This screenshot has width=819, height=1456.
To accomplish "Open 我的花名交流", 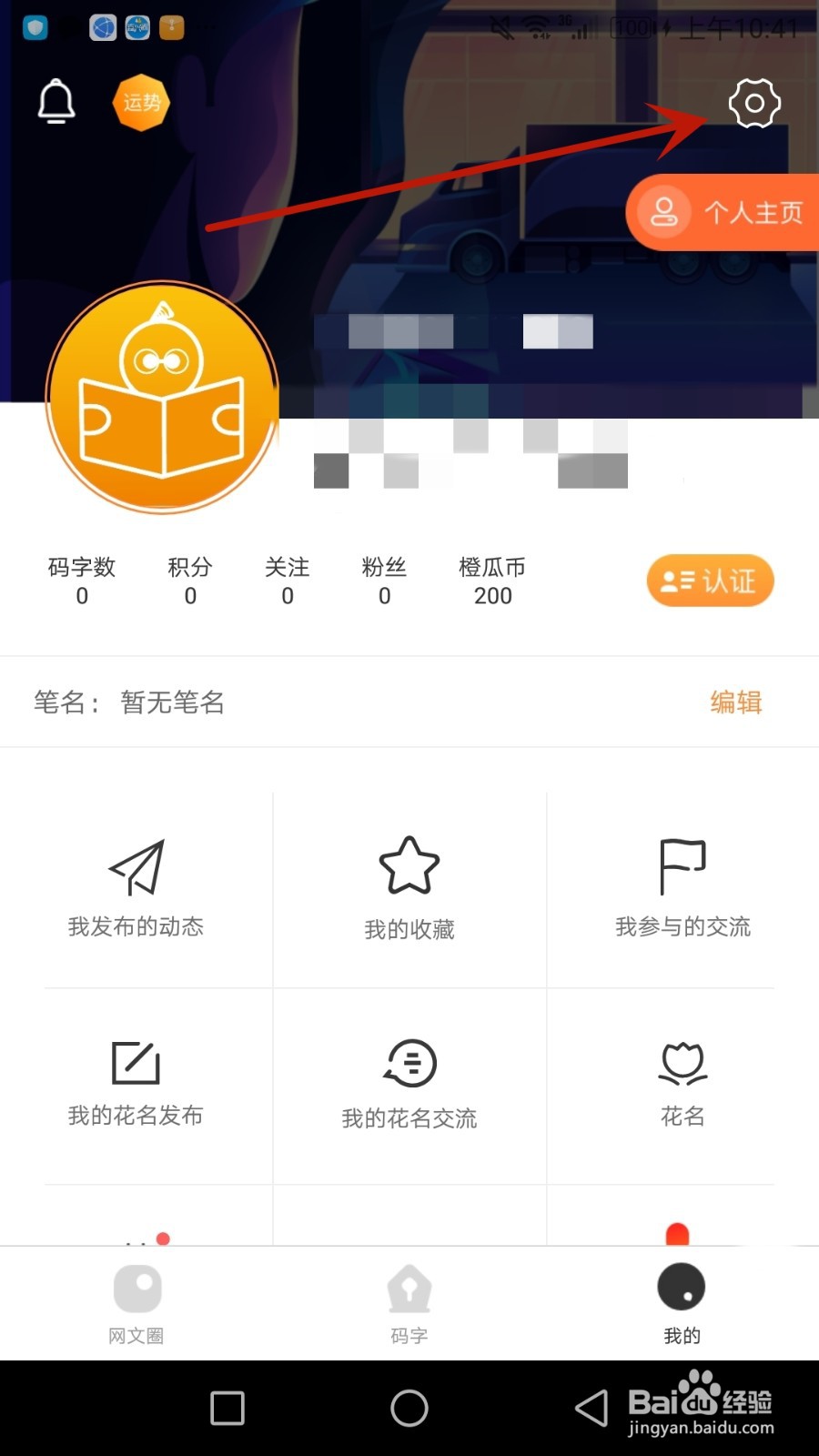I will [x=409, y=1085].
